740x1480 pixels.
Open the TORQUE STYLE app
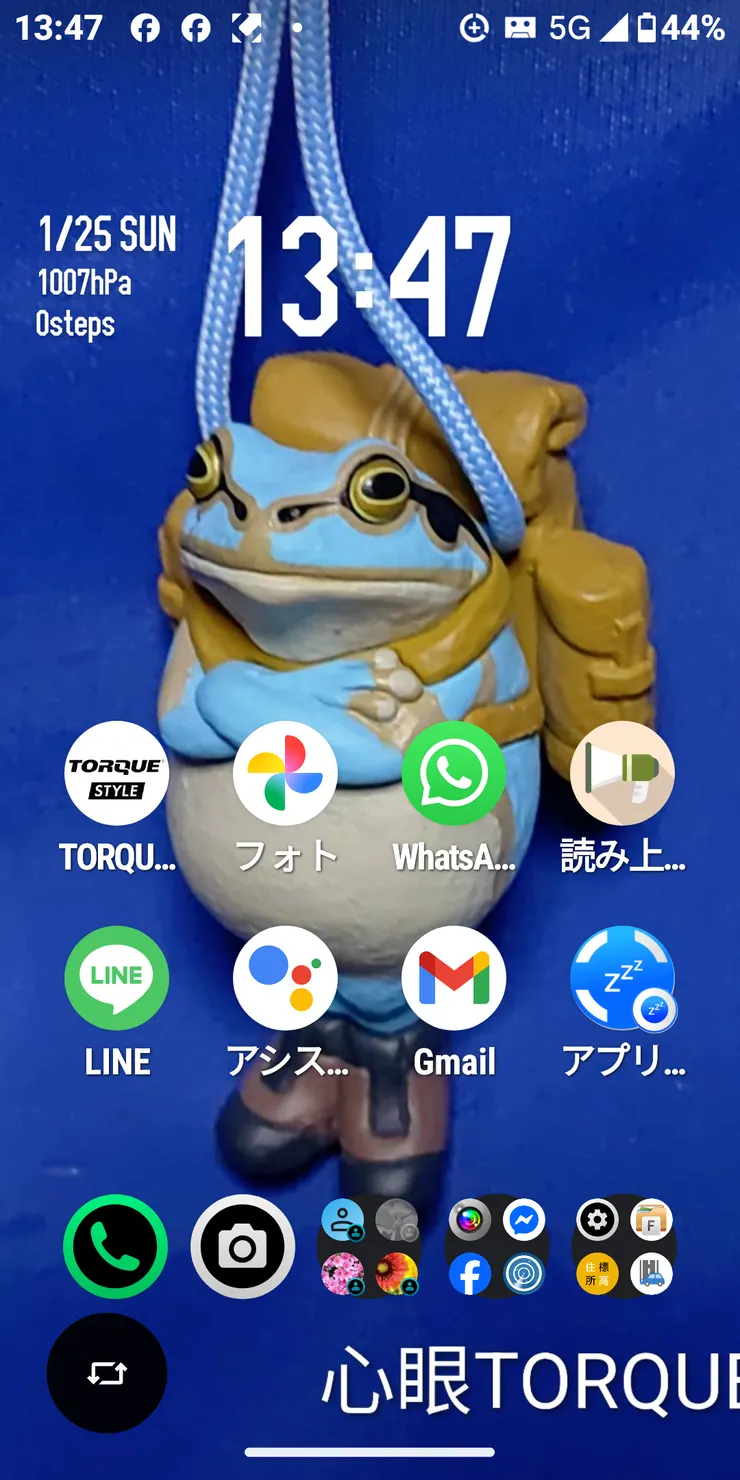pyautogui.click(x=116, y=774)
